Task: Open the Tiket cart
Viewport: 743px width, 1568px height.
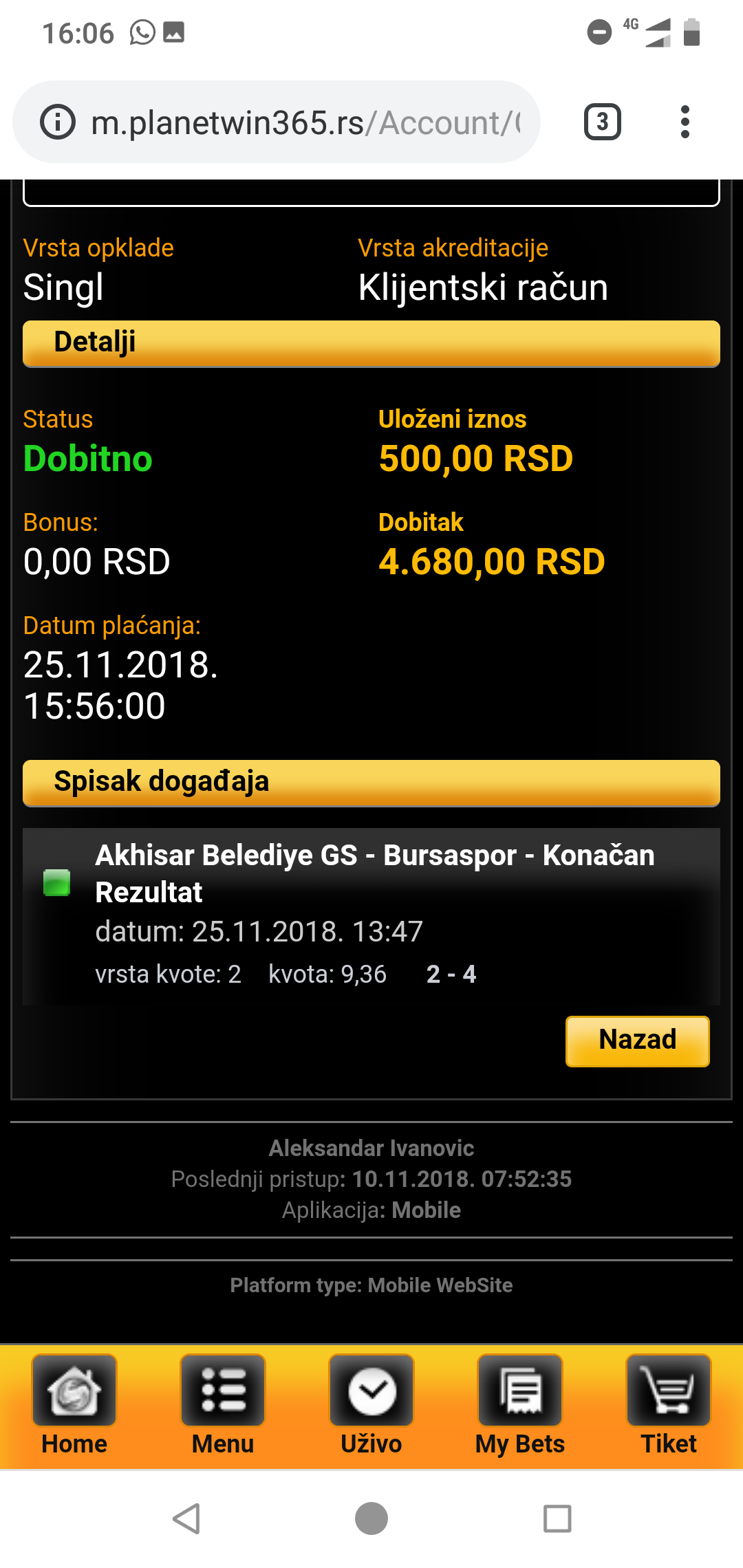Action: point(669,1404)
